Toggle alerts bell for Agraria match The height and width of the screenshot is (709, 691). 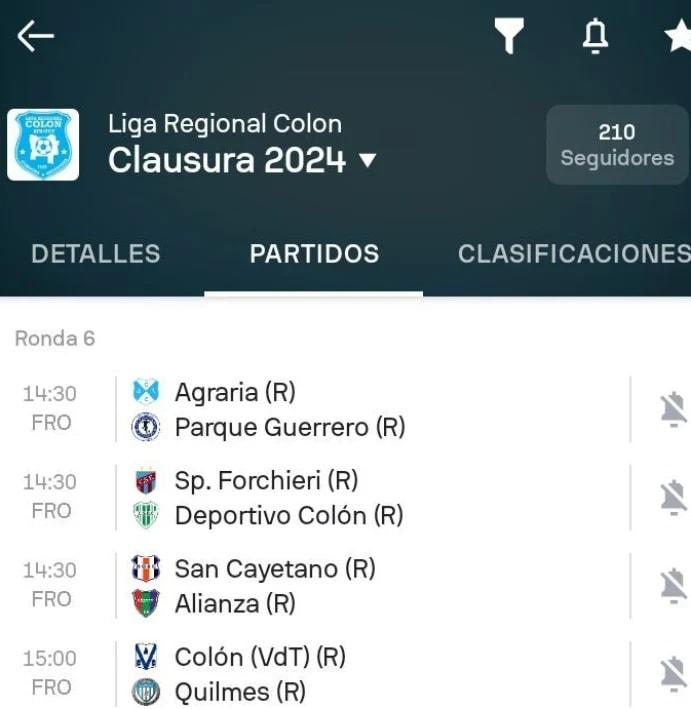tap(673, 410)
